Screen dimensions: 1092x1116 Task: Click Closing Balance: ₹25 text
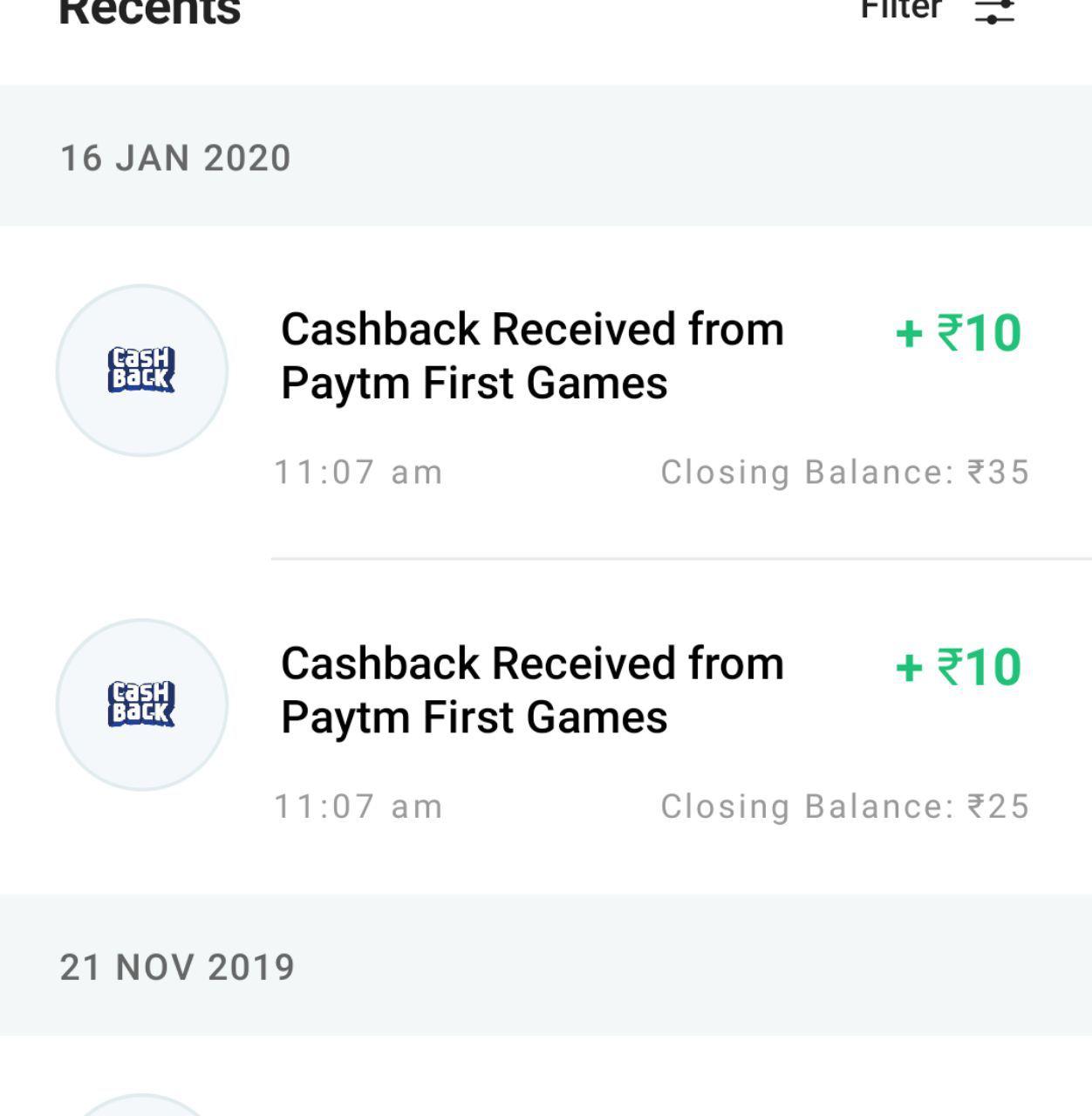[x=844, y=806]
